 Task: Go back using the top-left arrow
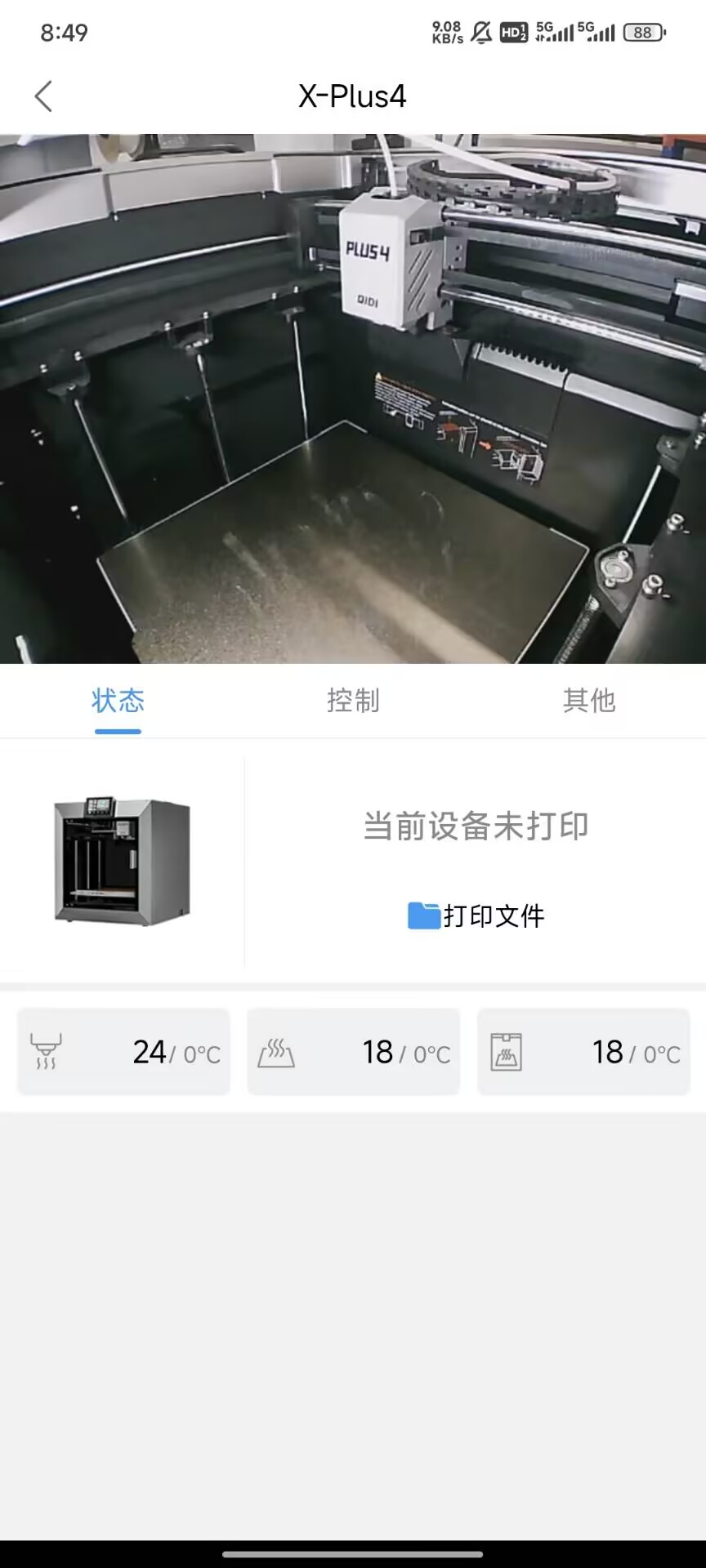tap(44, 96)
